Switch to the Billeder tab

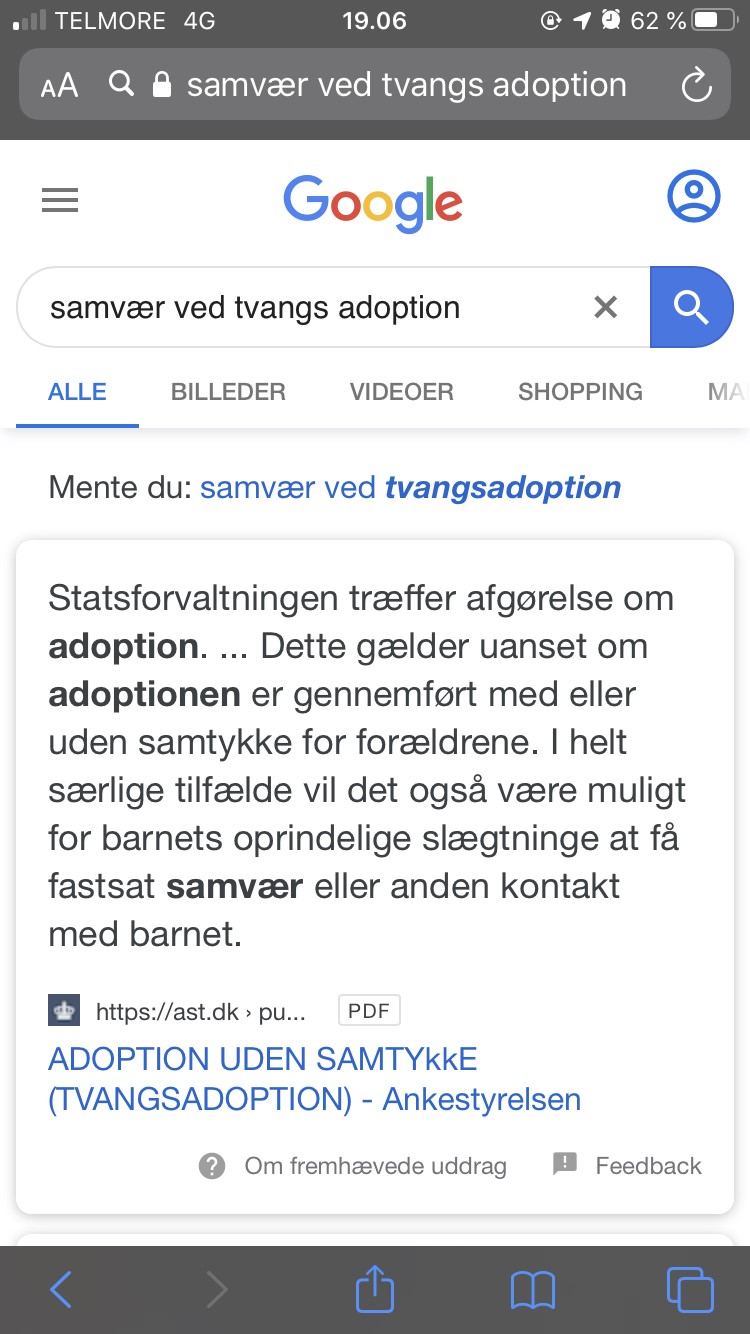coord(228,391)
